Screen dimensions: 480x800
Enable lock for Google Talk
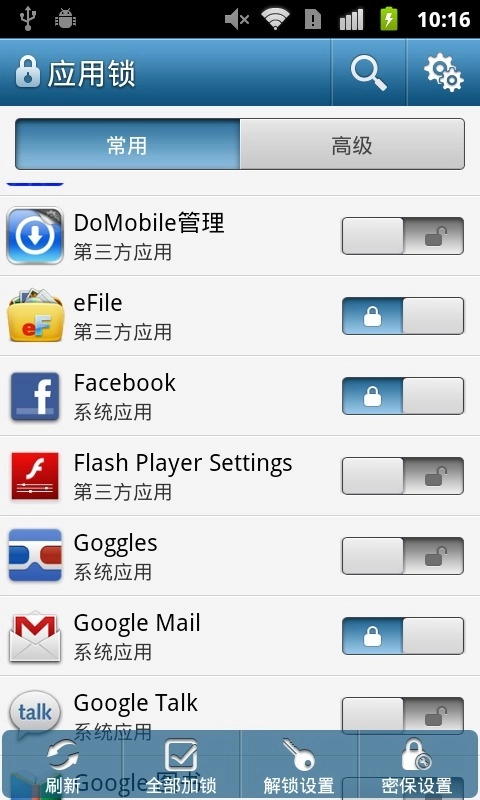(x=402, y=715)
